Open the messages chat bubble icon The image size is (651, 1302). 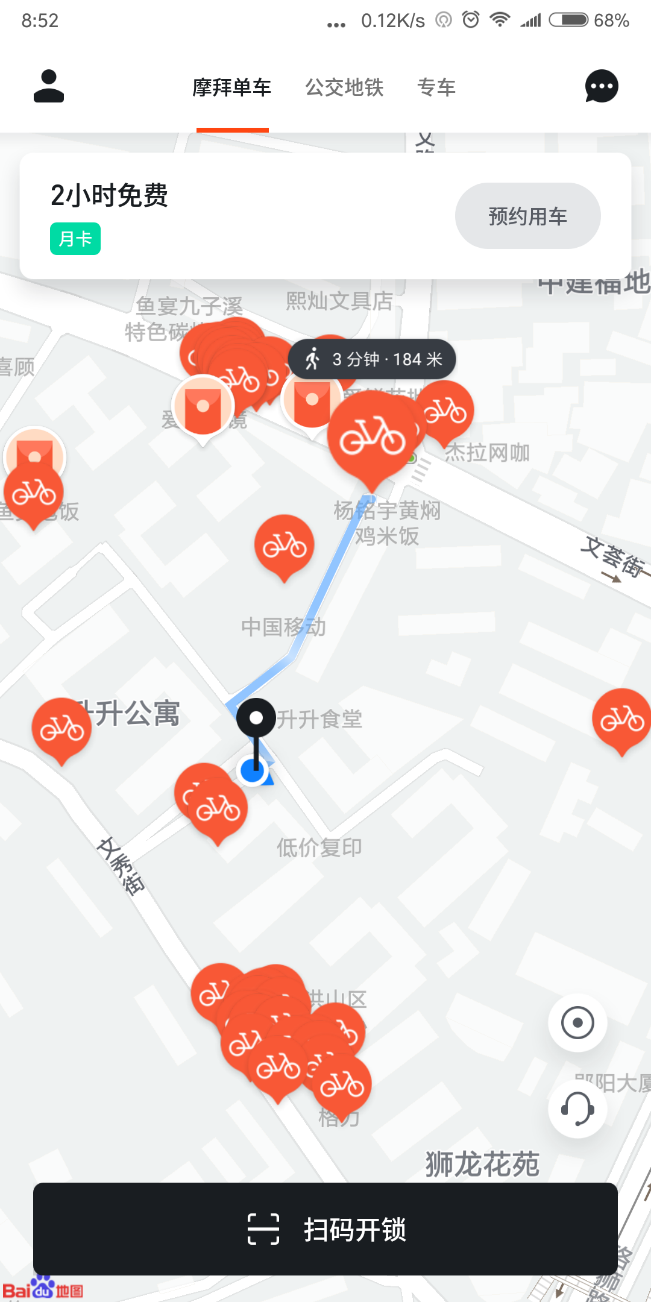point(601,87)
